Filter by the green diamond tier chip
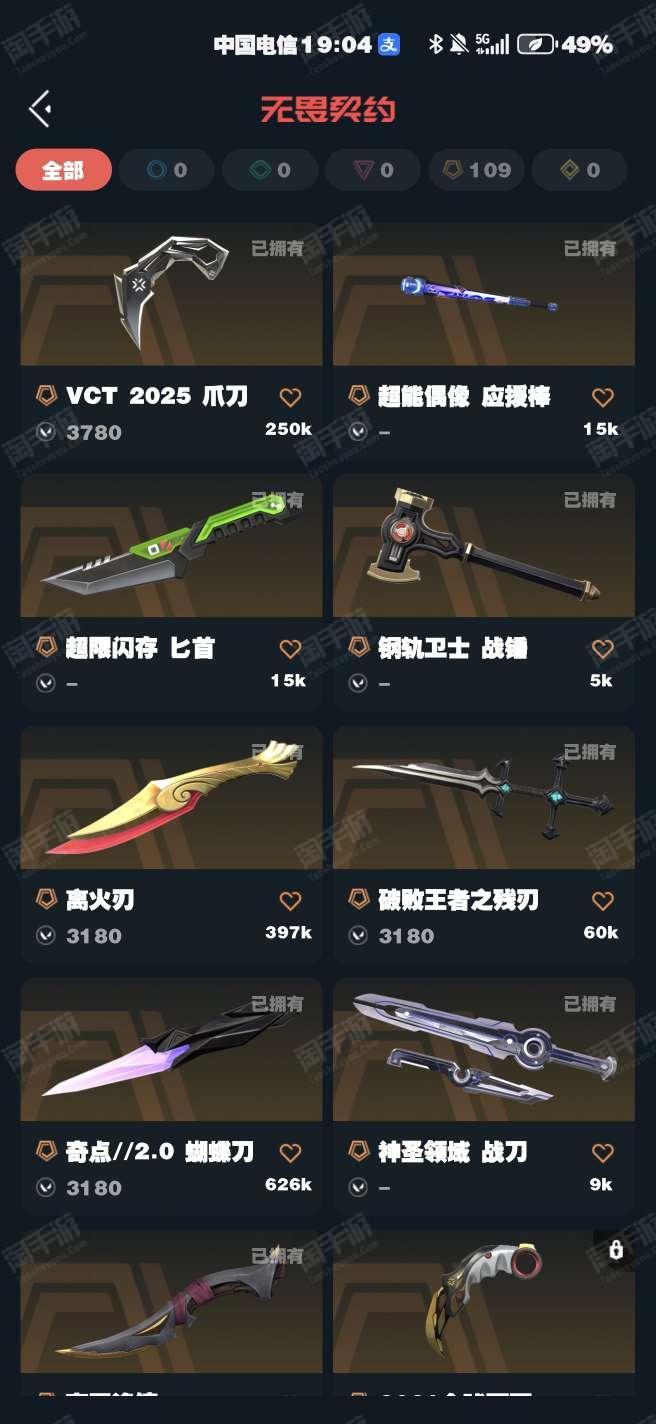656x1424 pixels. click(270, 170)
